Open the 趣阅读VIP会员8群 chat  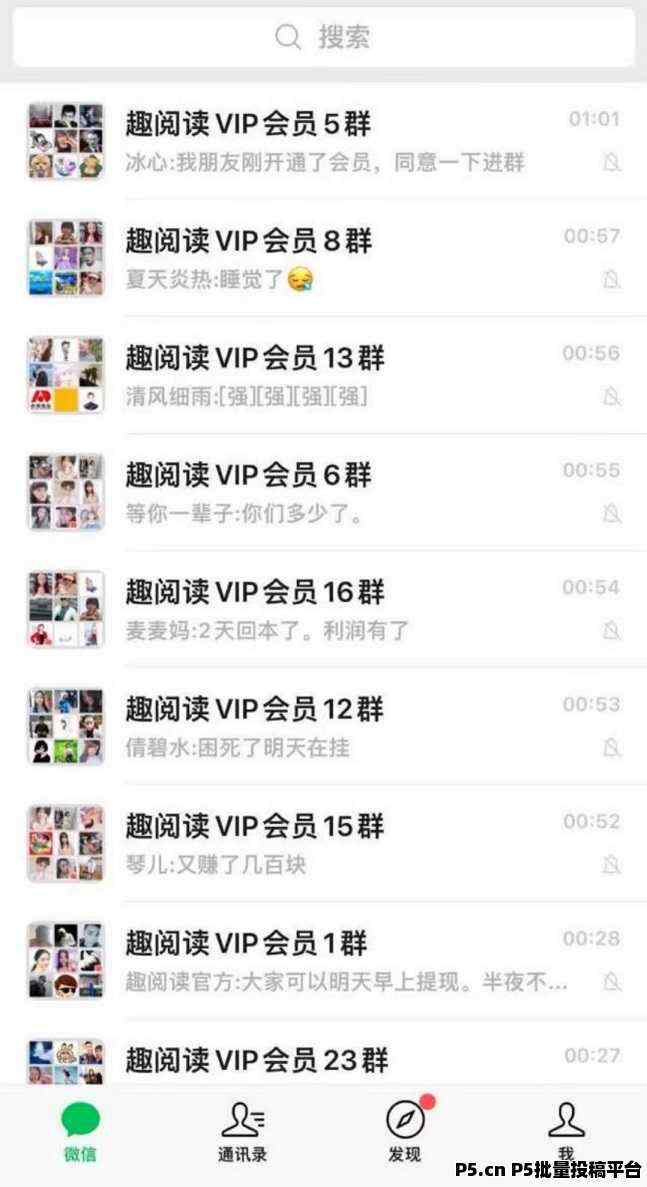tap(323, 258)
